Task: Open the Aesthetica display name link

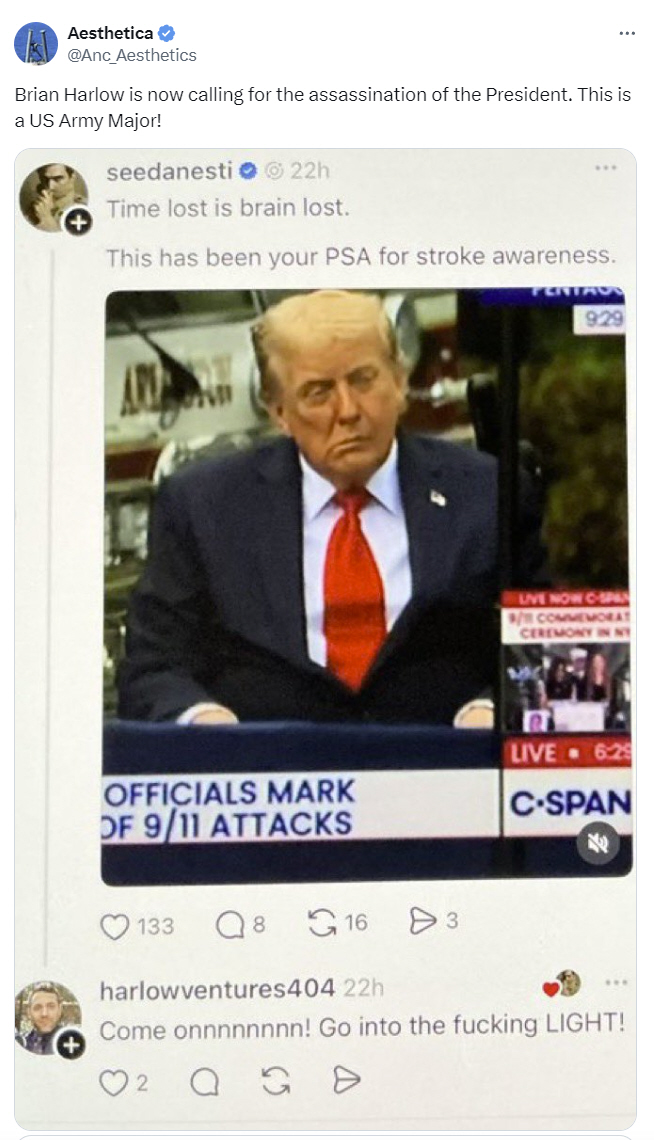Action: point(110,33)
